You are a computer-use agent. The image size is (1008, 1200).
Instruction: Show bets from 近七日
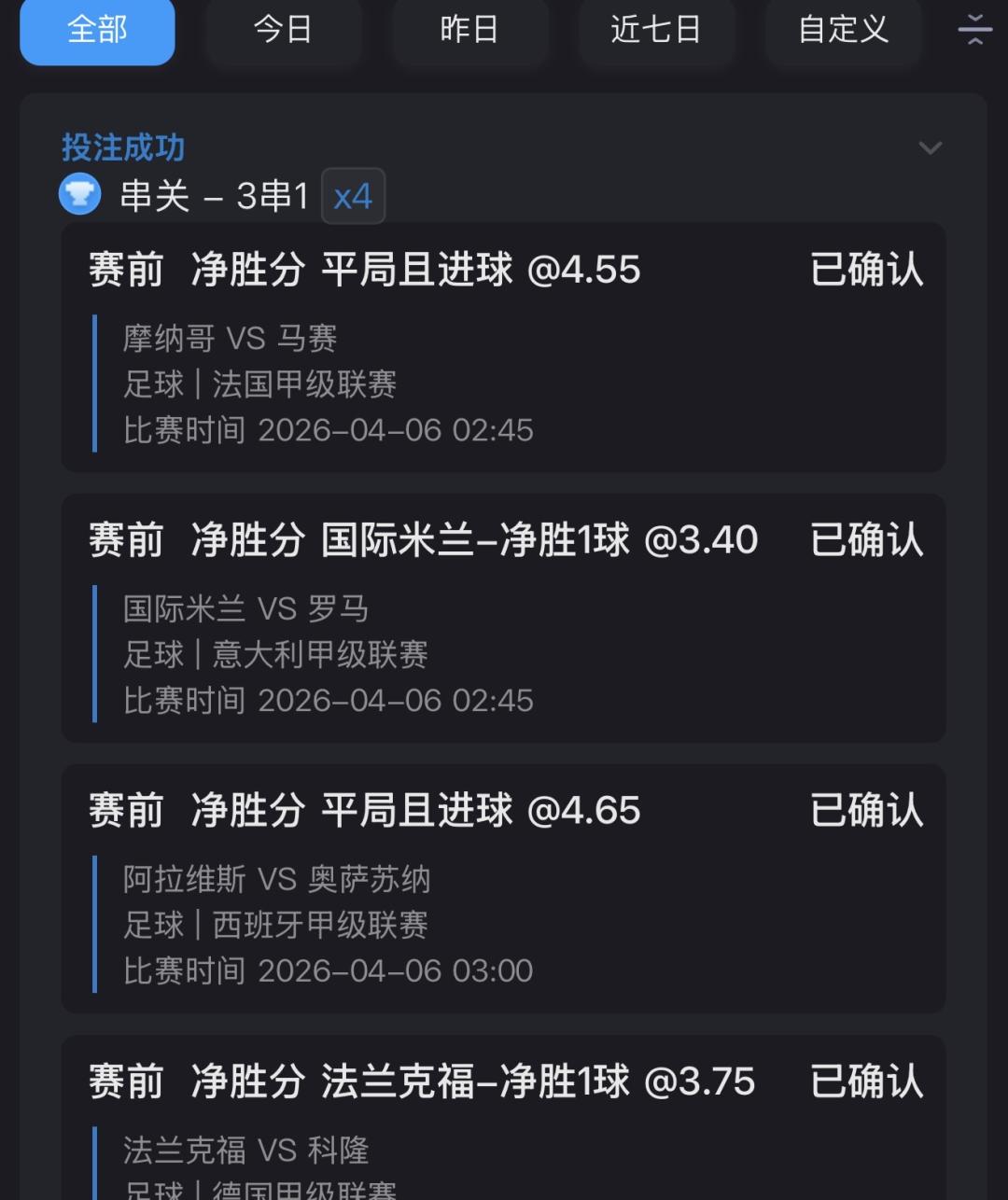point(656,31)
